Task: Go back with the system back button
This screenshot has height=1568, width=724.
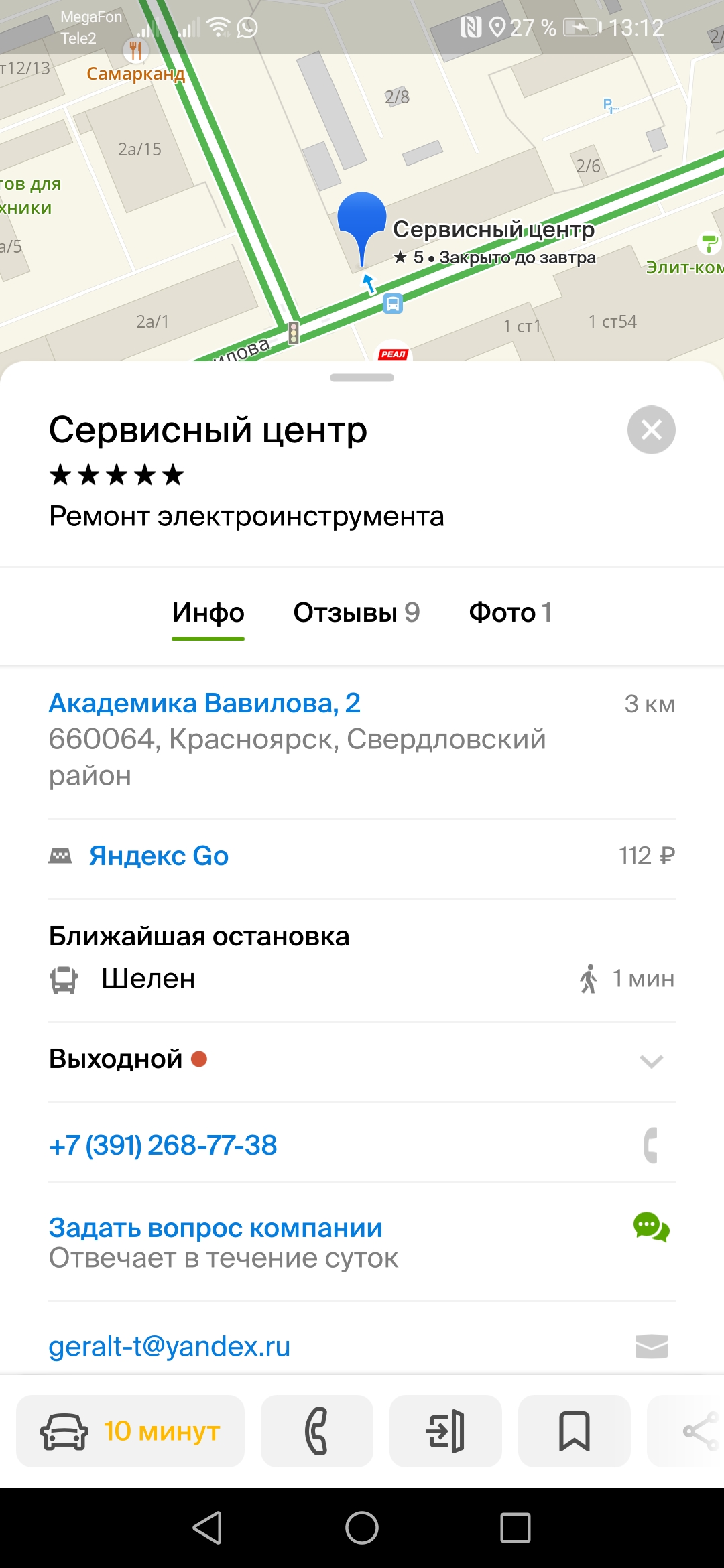Action: coord(207,1528)
